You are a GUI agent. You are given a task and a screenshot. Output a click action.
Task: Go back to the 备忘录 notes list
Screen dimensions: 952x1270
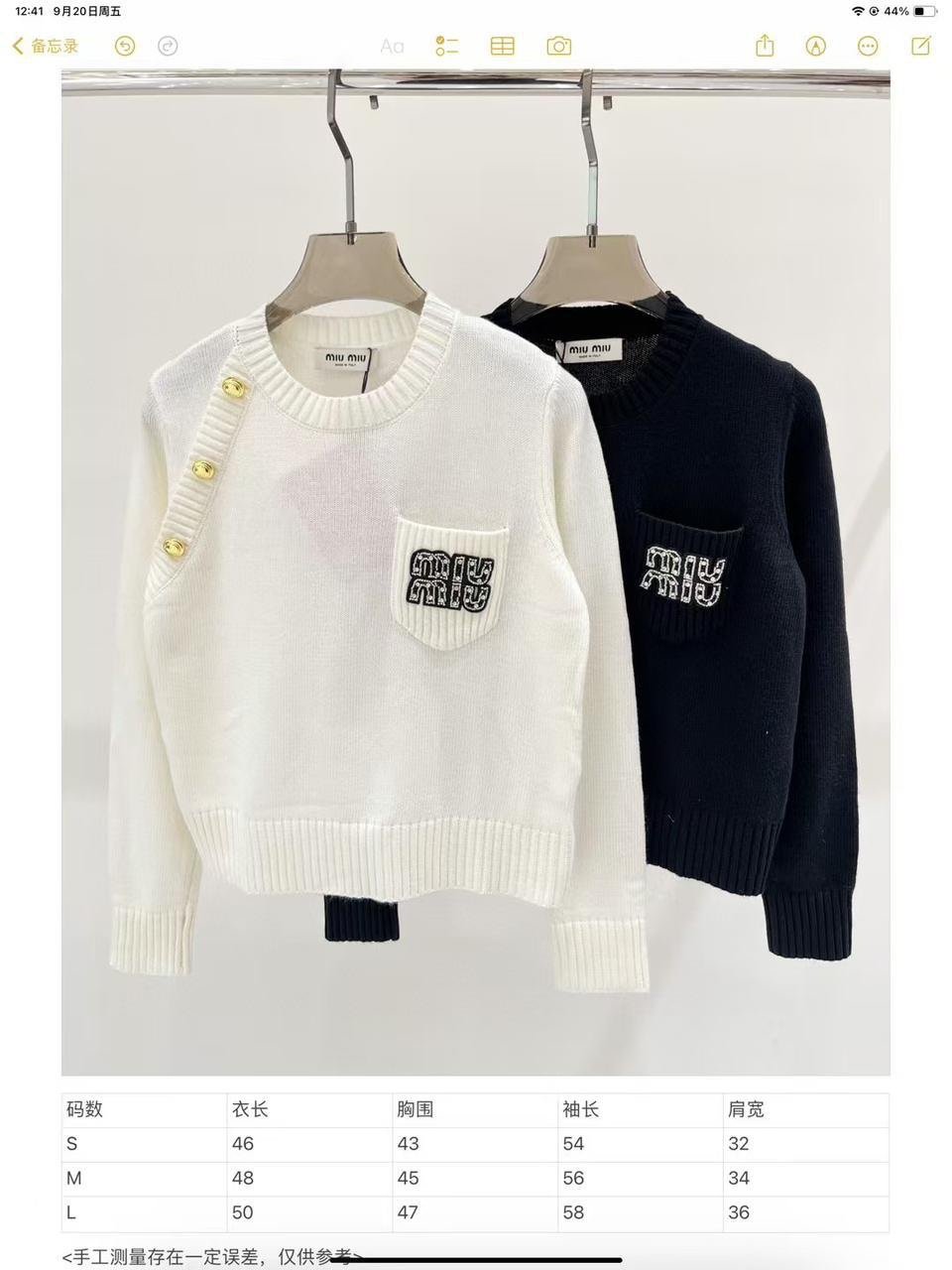[x=45, y=46]
